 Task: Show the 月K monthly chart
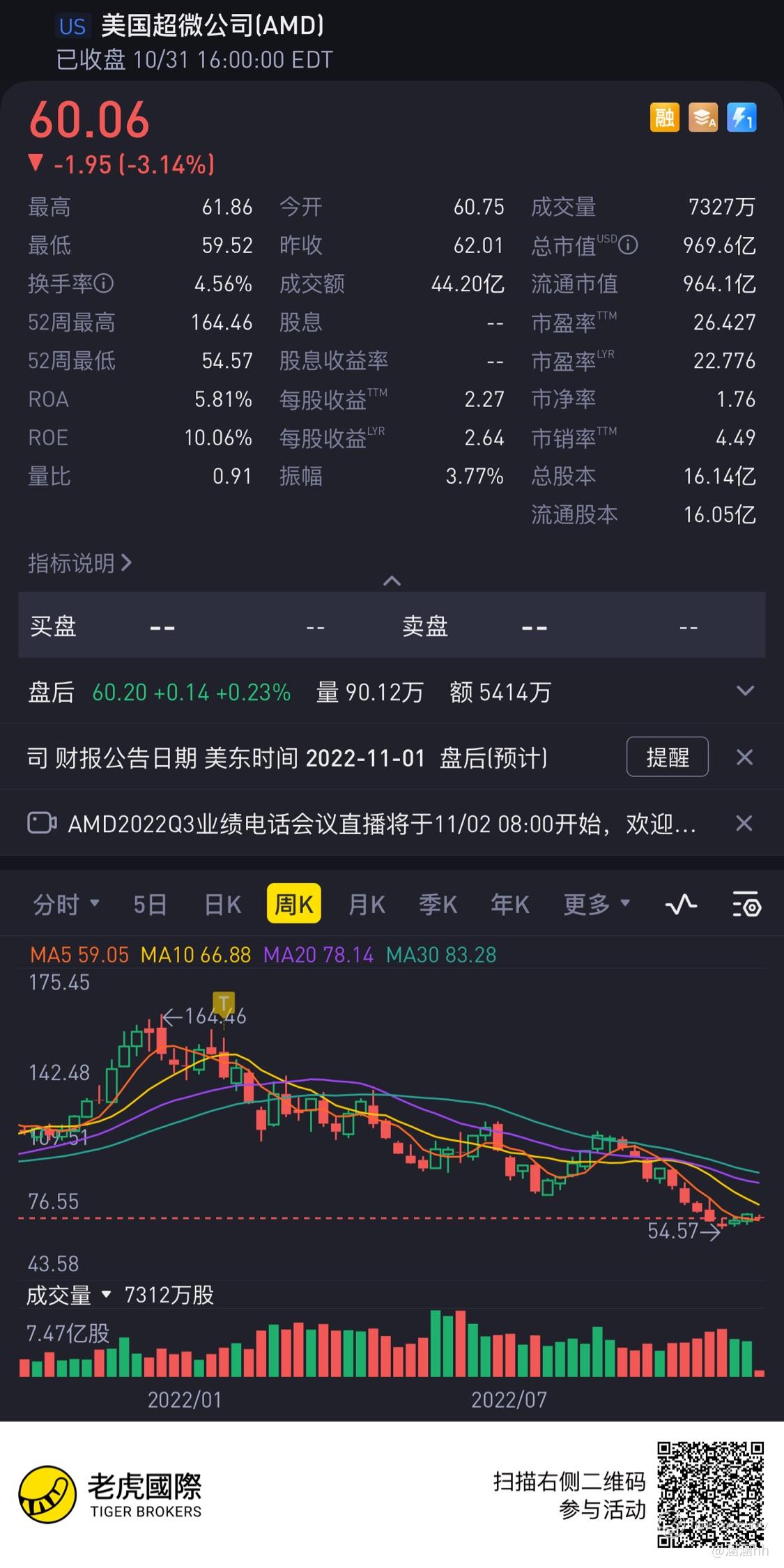[x=367, y=904]
